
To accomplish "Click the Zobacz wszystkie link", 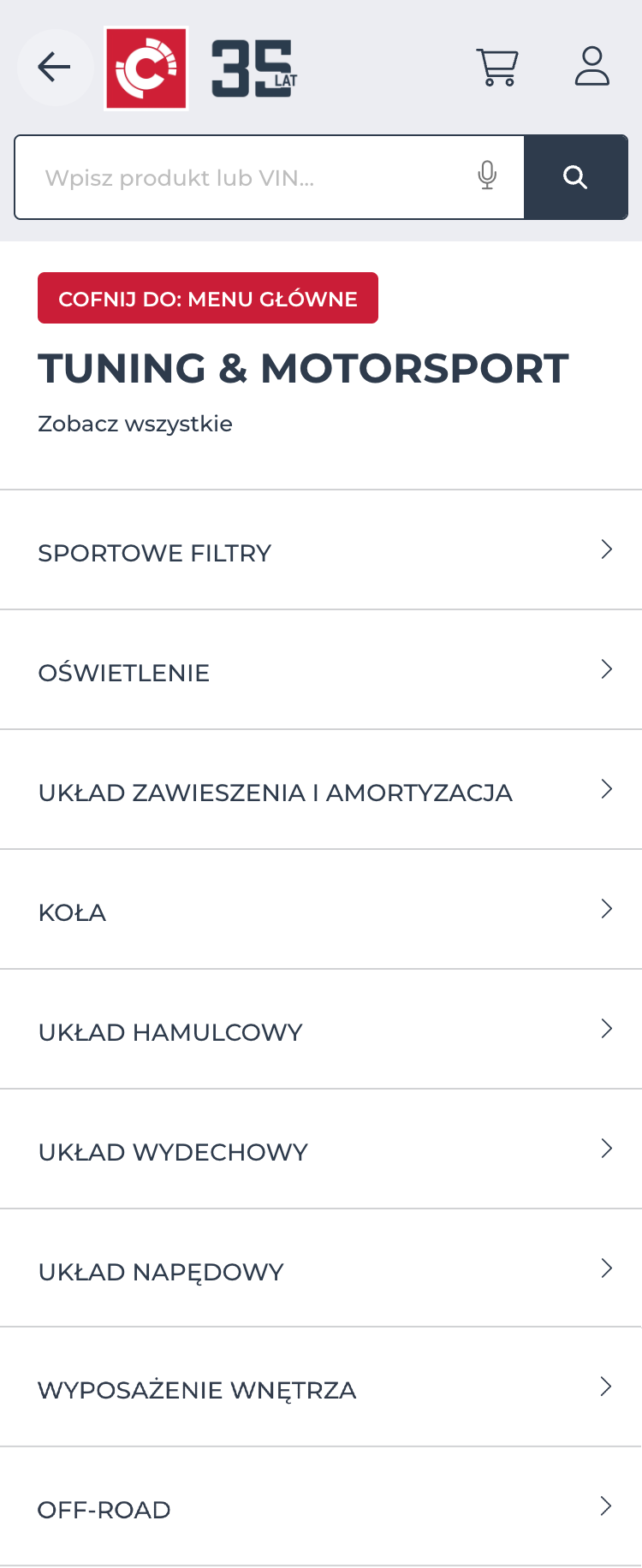I will (134, 423).
